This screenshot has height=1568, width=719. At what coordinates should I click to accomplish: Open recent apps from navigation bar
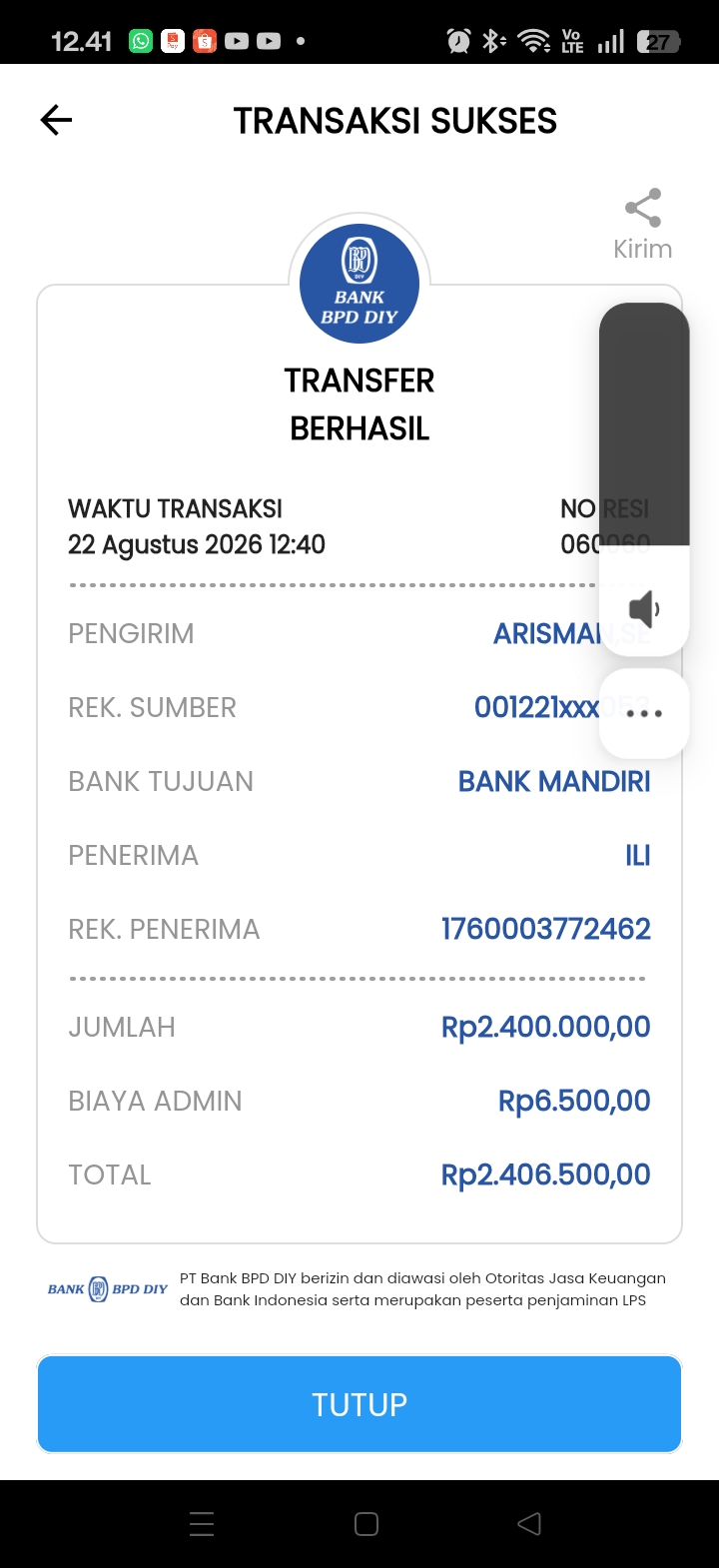pyautogui.click(x=202, y=1523)
